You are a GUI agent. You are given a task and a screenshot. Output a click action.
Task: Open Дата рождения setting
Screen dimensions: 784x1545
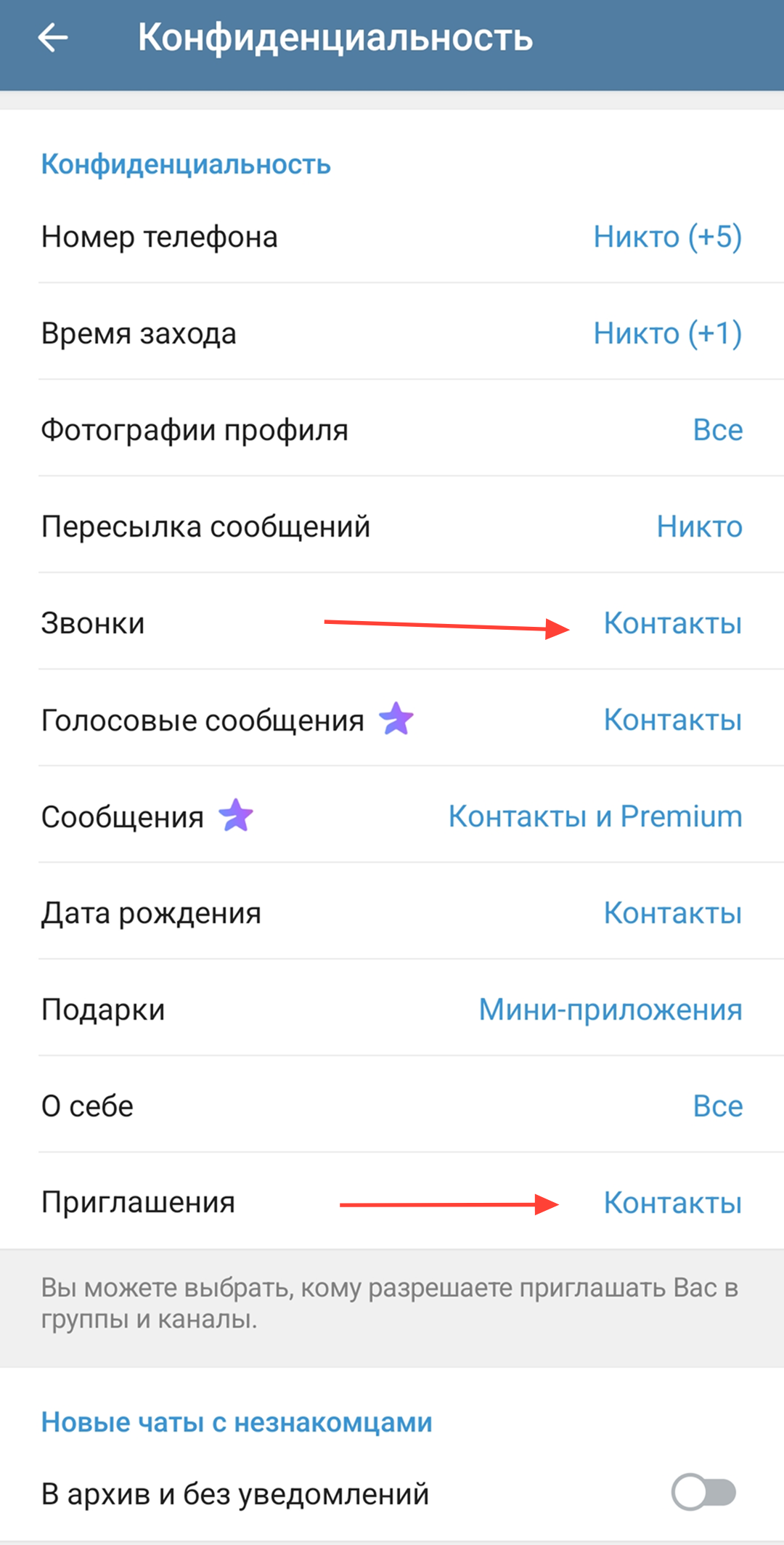[392, 913]
